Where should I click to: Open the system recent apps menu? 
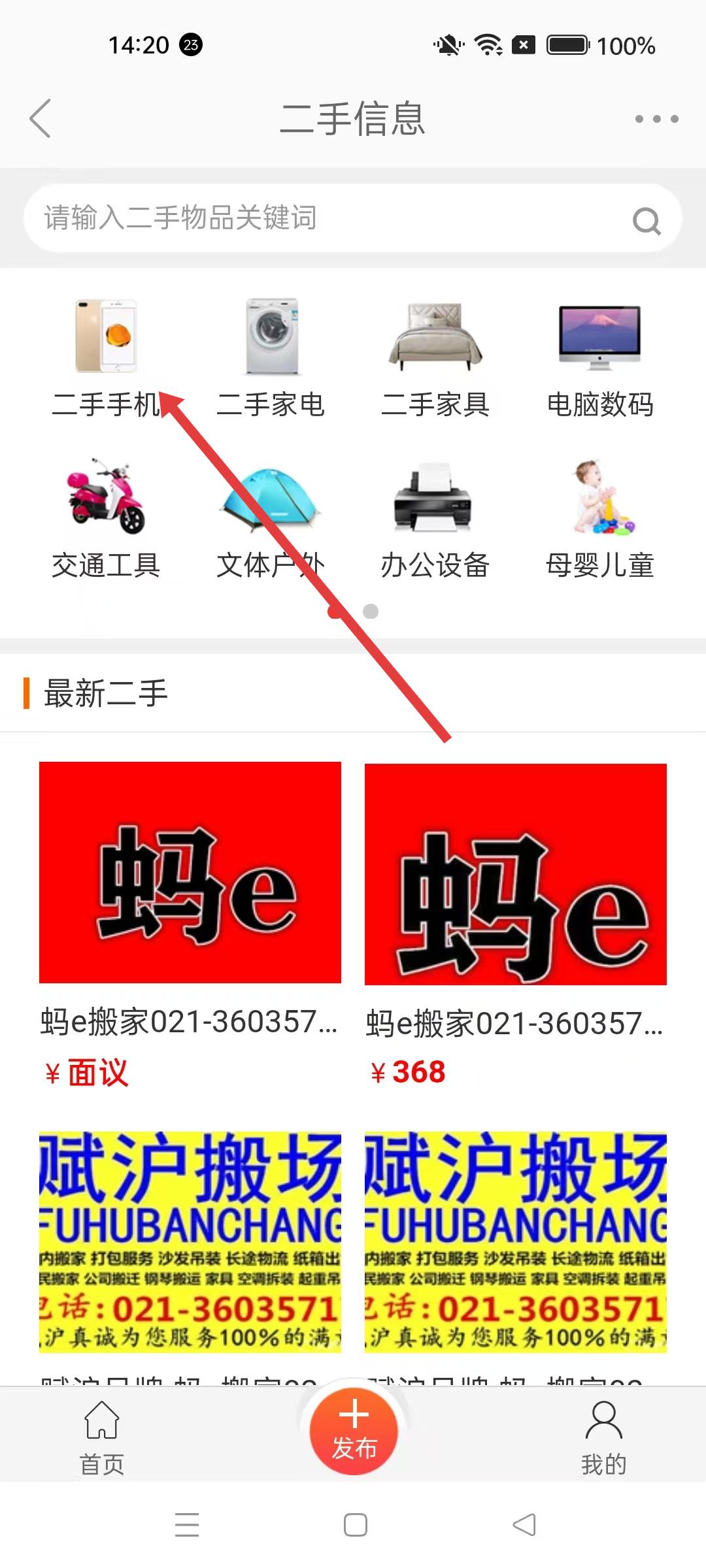187,1525
